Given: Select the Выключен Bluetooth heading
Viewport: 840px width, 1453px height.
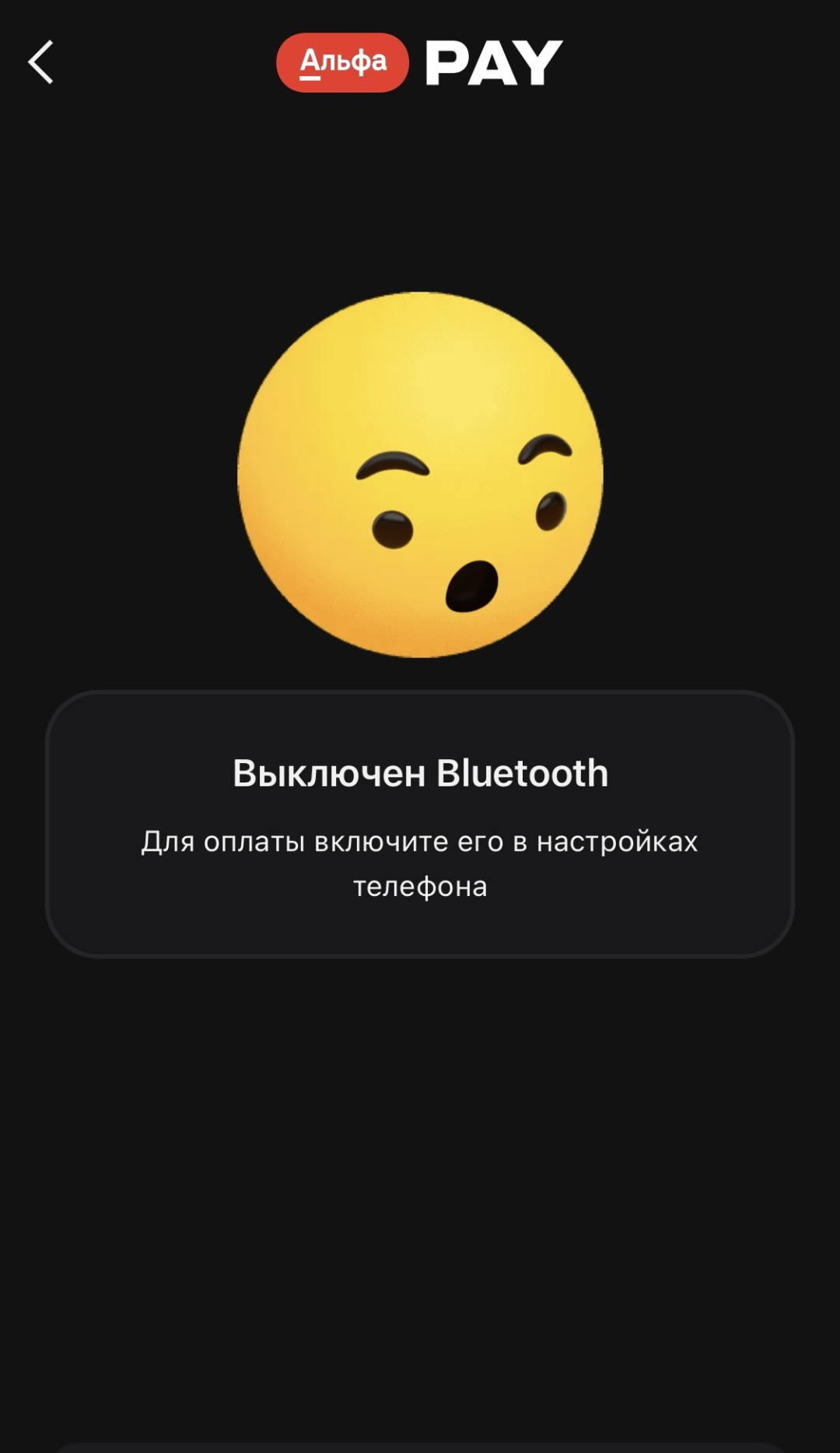Looking at the screenshot, I should coord(420,773).
